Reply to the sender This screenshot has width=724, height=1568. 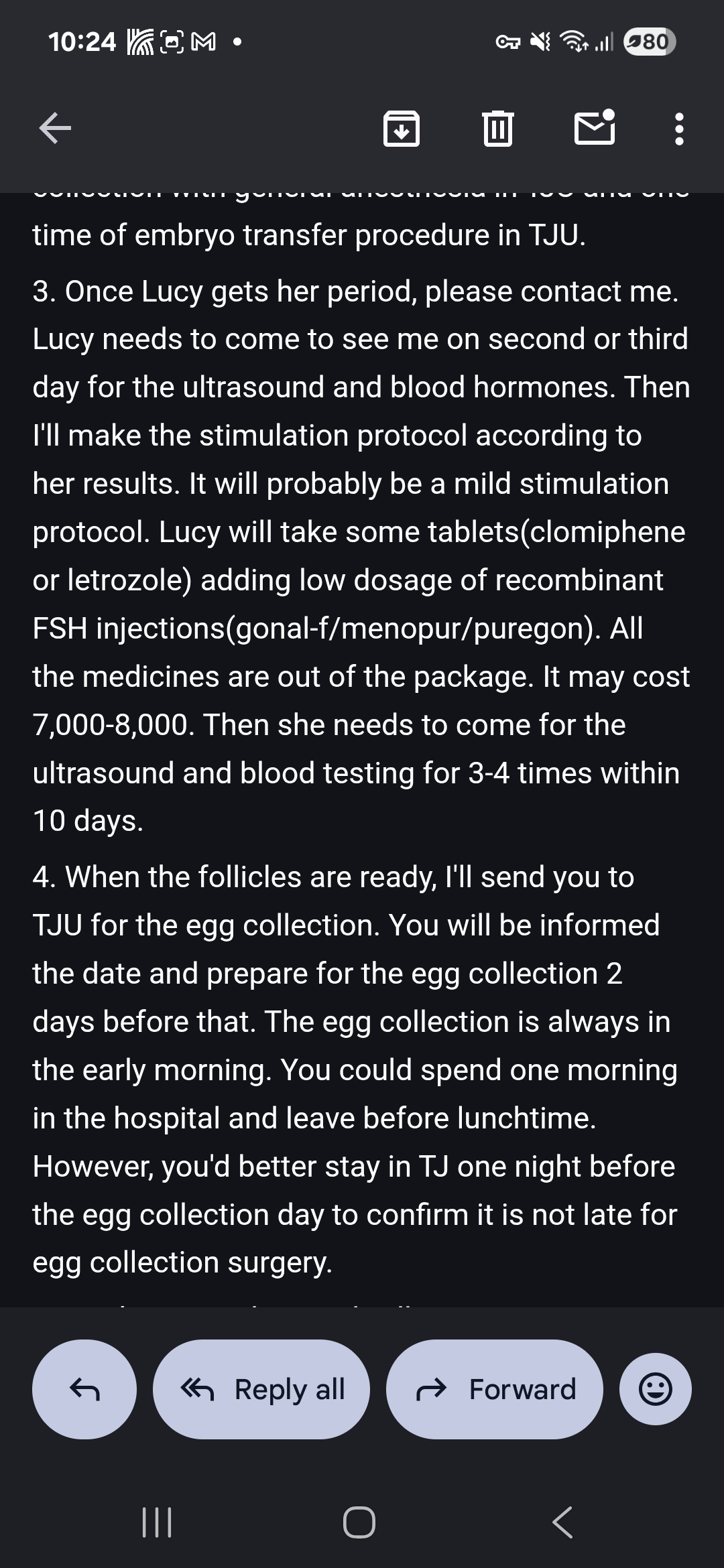click(x=84, y=1389)
